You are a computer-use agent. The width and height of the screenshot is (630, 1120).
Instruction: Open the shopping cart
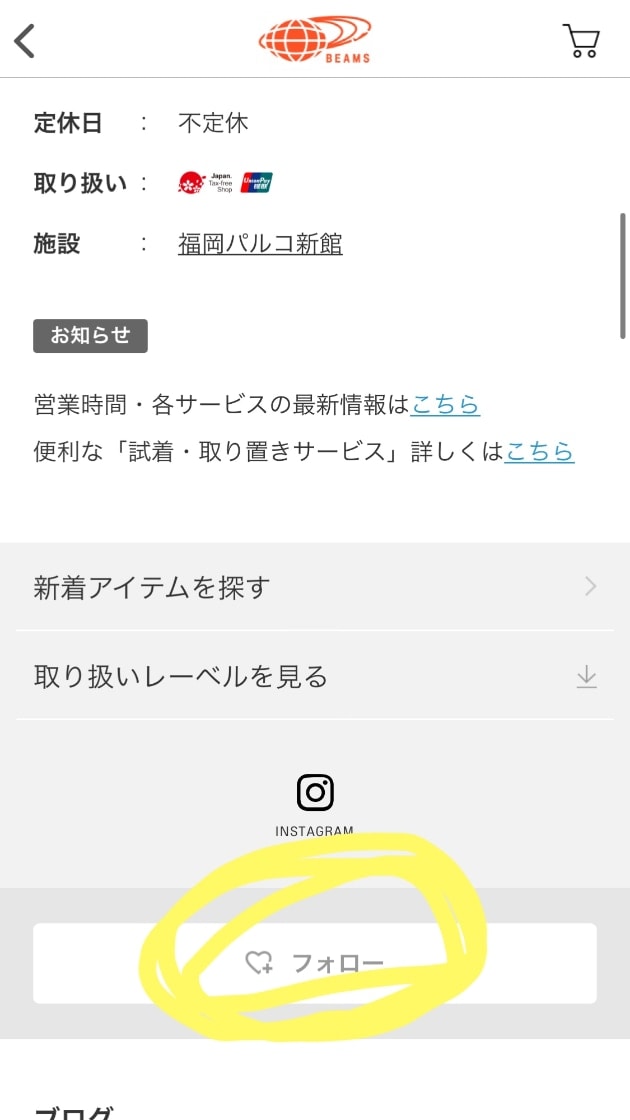point(581,41)
